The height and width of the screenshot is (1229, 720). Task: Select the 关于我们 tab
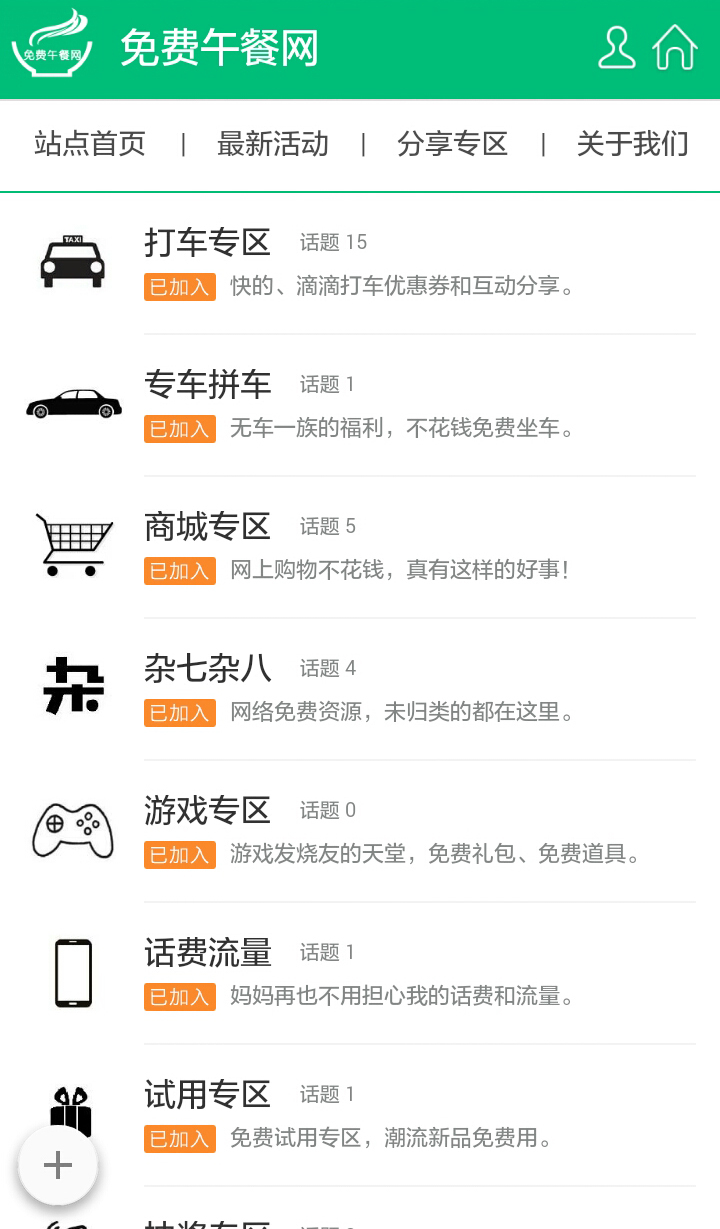pos(632,144)
